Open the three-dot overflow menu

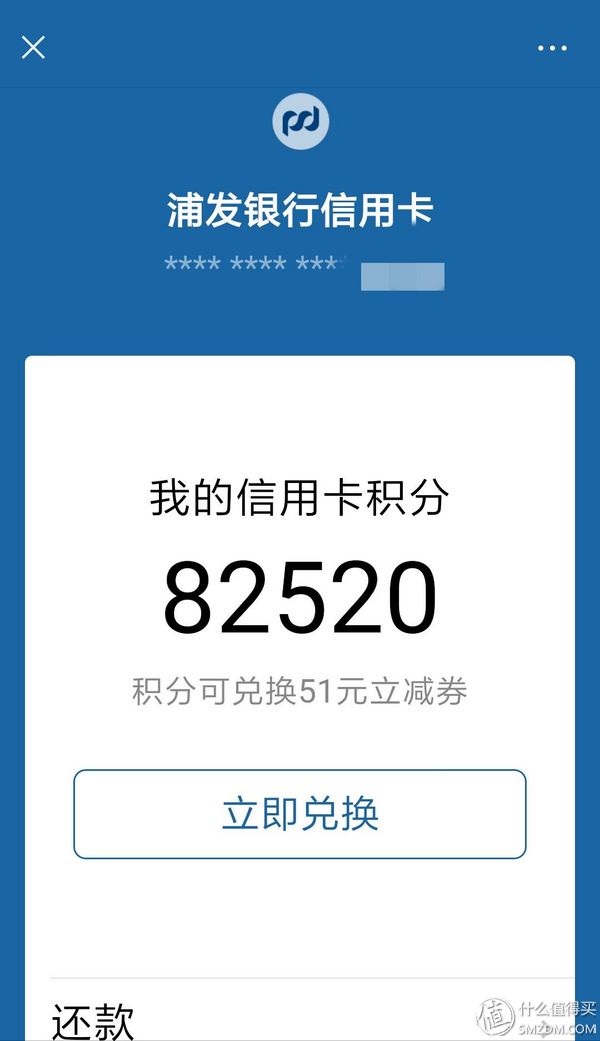(552, 47)
